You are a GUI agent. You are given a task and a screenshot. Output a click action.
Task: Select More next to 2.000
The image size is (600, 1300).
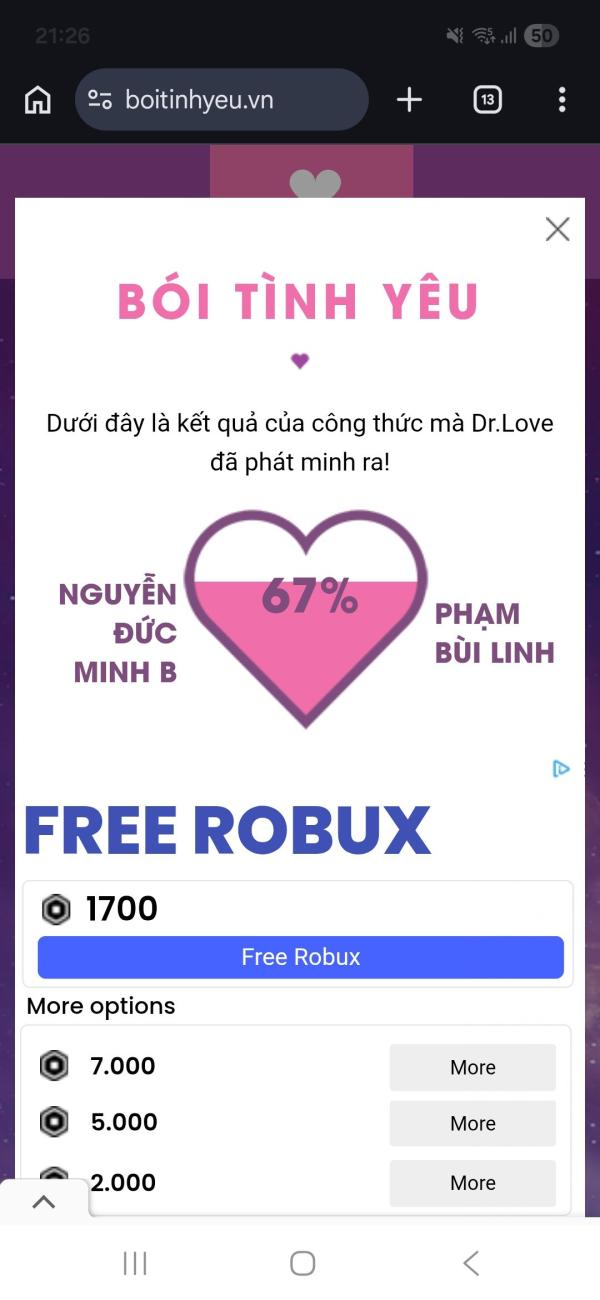(472, 1182)
